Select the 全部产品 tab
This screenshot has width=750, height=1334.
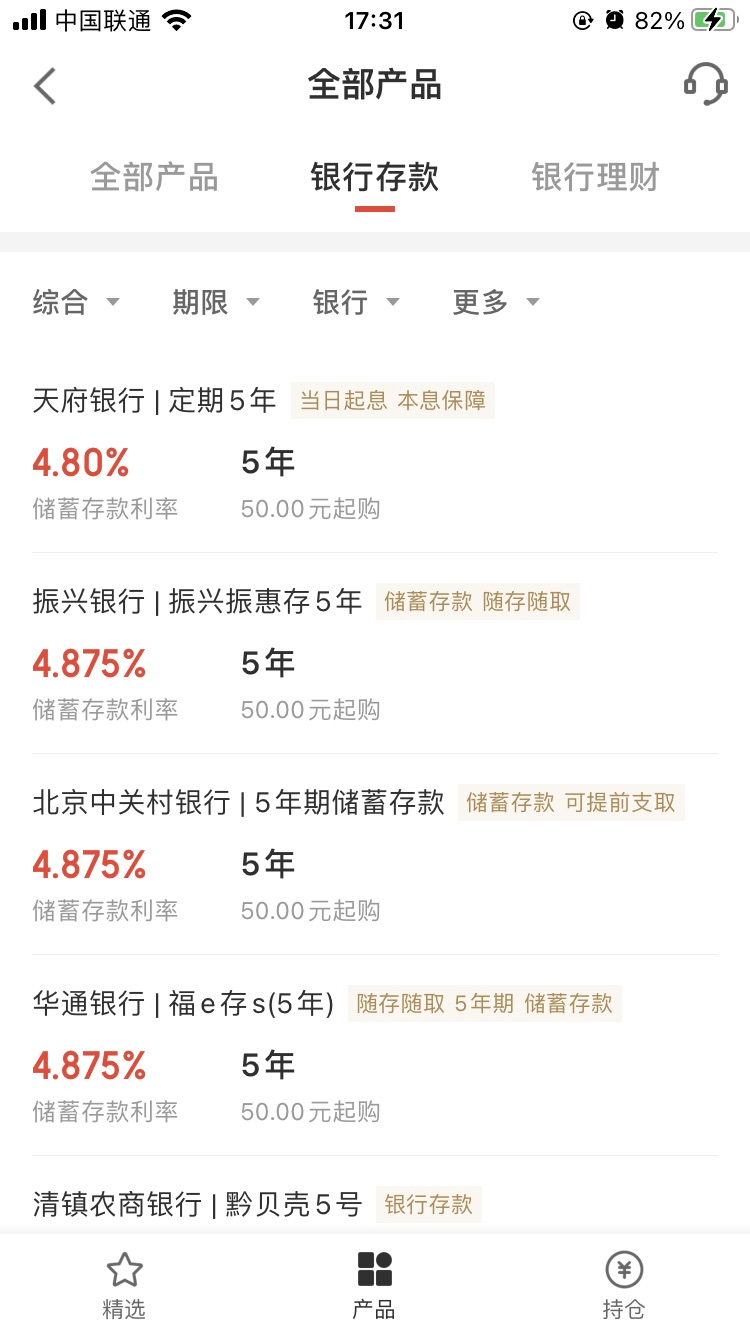click(x=155, y=177)
